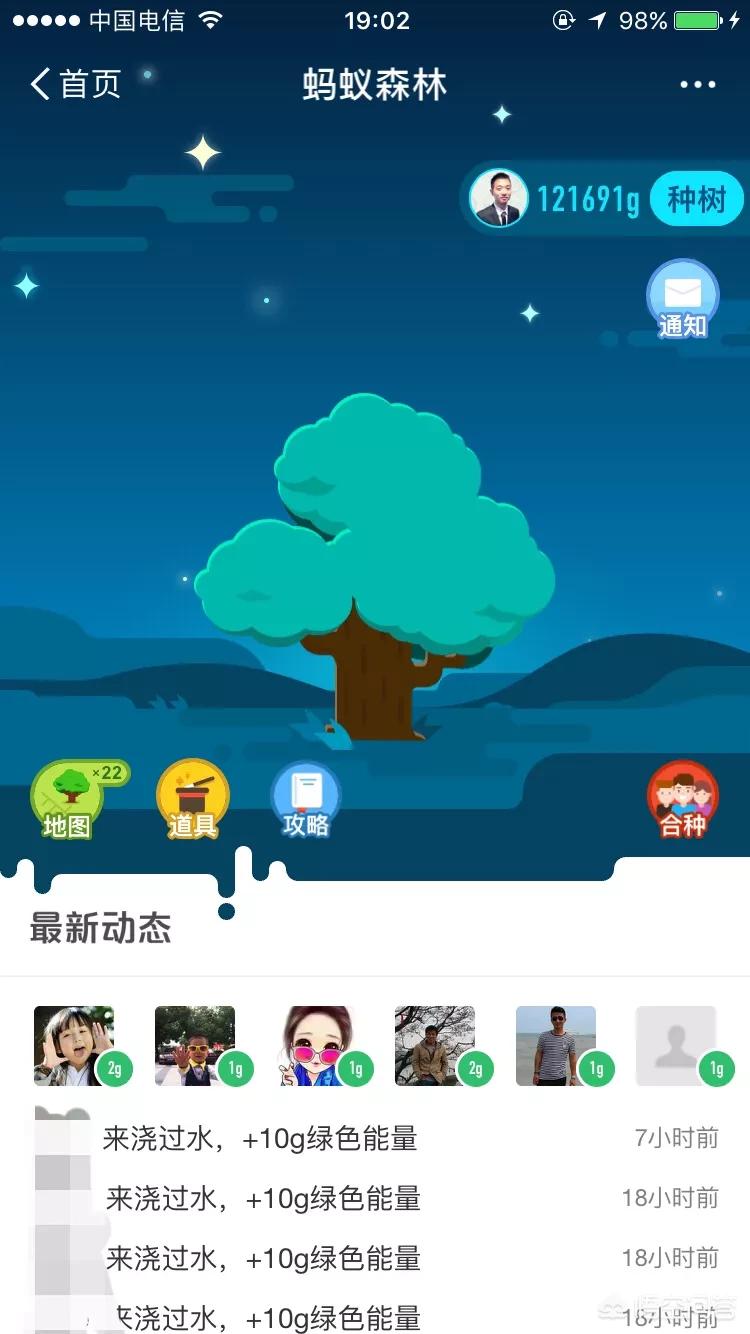Viewport: 750px width, 1334px height.
Task: Open 合种 co-planting
Action: click(x=683, y=800)
